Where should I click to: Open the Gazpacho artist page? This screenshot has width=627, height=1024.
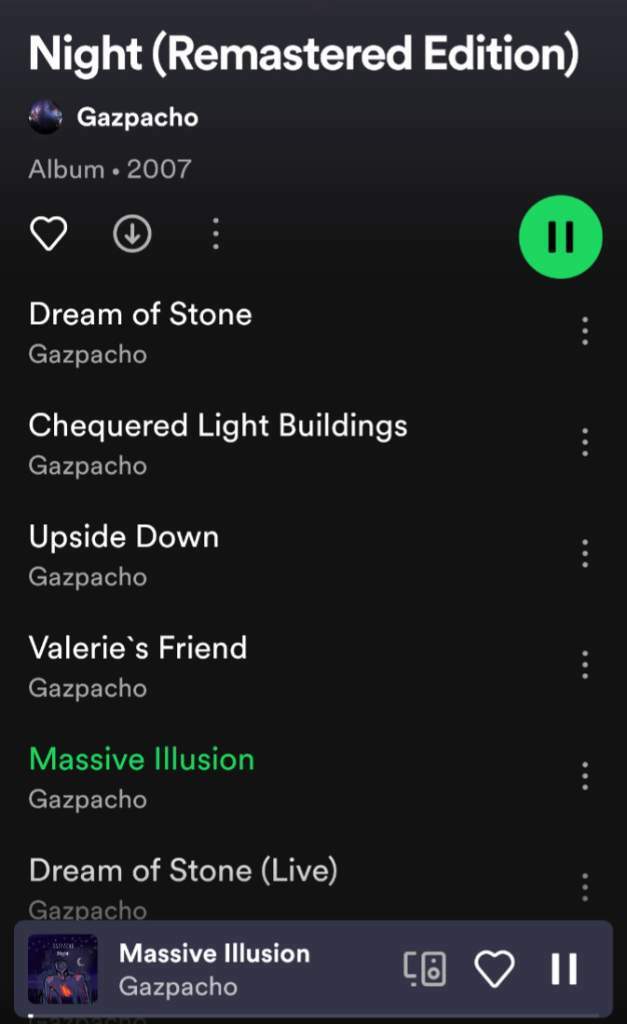(x=137, y=117)
